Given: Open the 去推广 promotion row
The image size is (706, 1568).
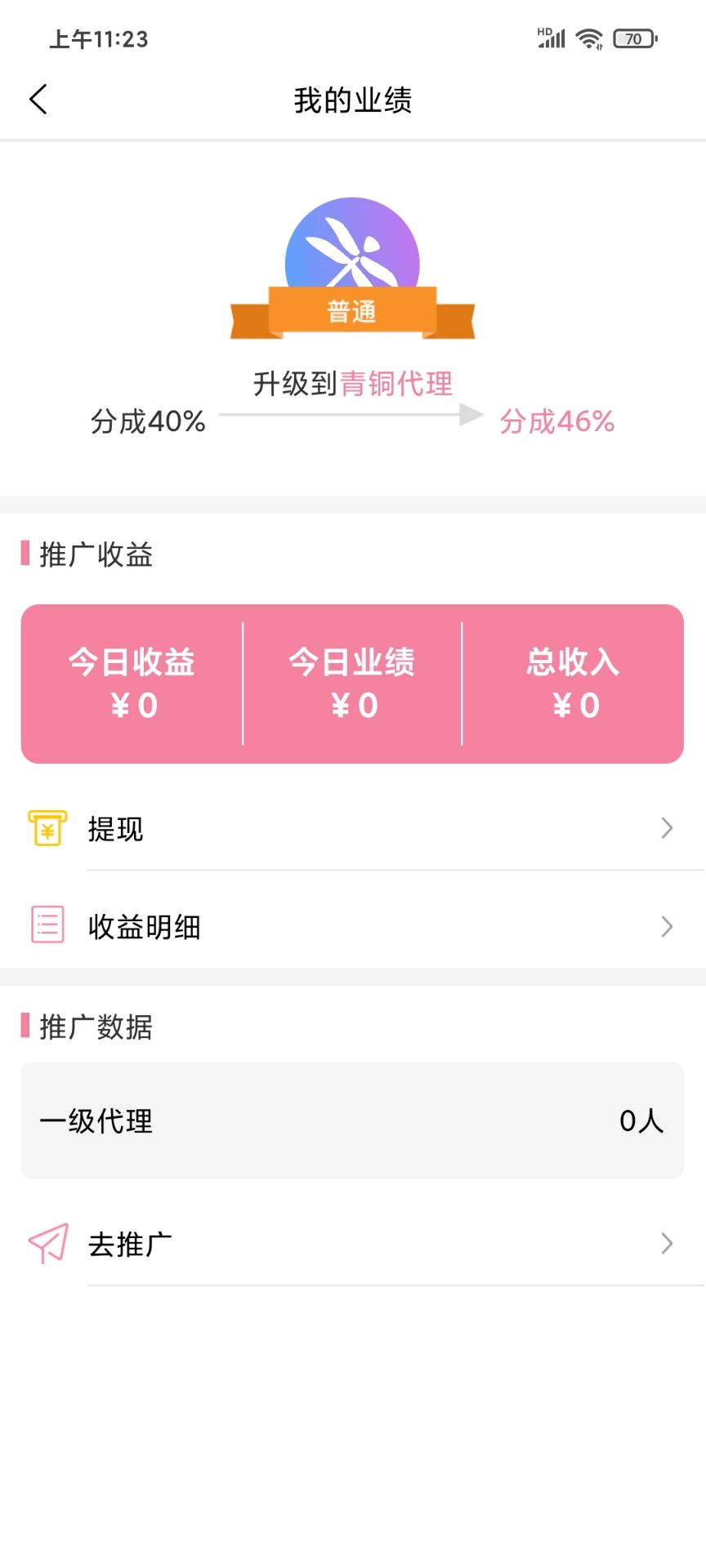Looking at the screenshot, I should pyautogui.click(x=353, y=1244).
